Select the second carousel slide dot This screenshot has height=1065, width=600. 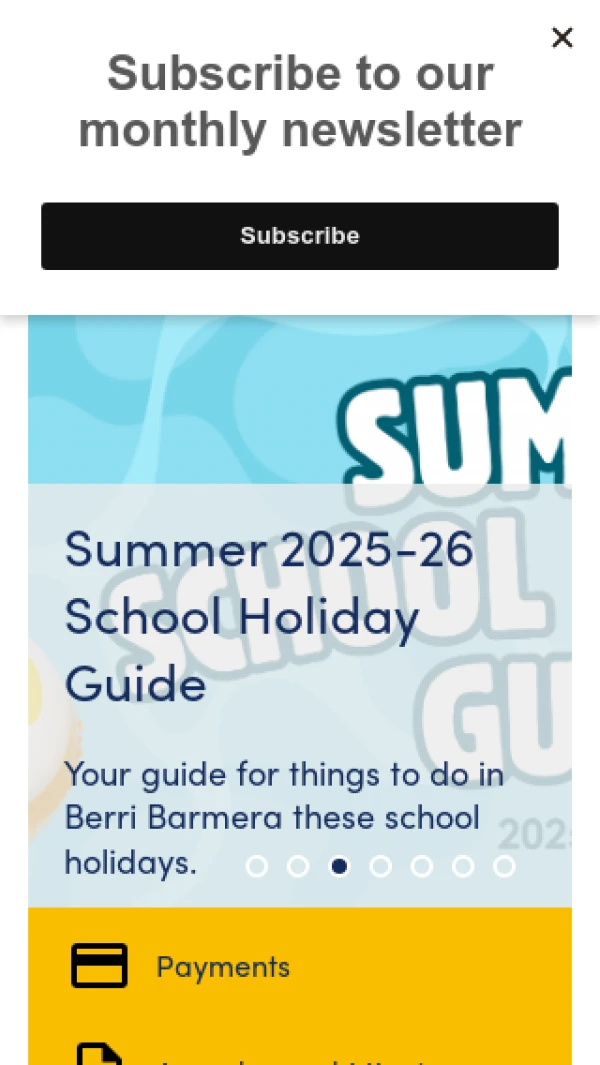coord(298,866)
